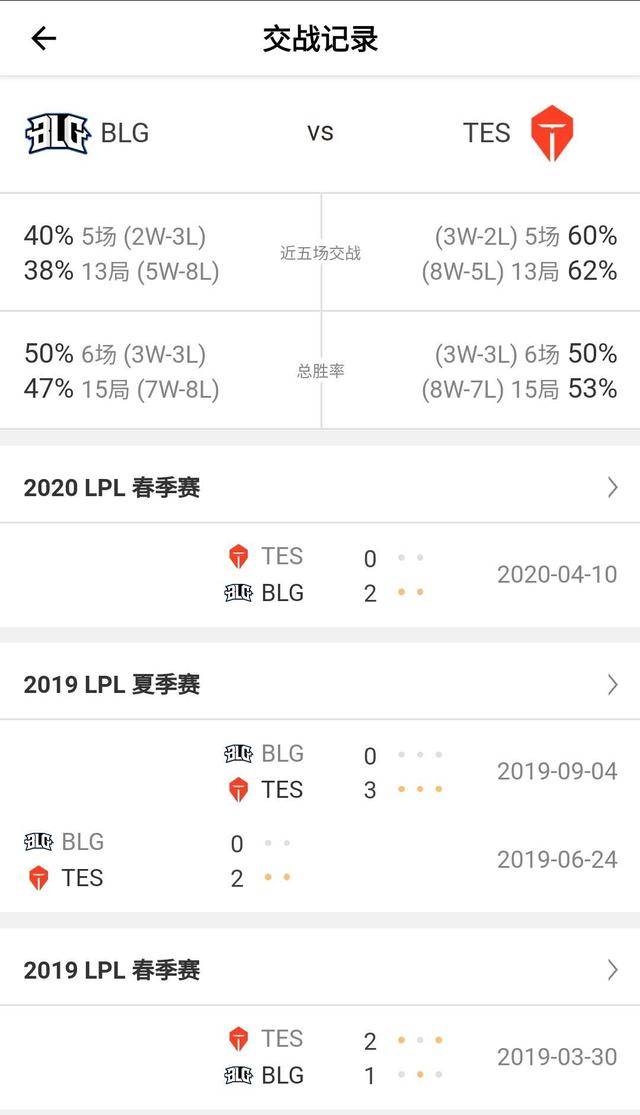Open the 2020 LPL 春季赛 section
The width and height of the screenshot is (640, 1115).
pos(320,488)
